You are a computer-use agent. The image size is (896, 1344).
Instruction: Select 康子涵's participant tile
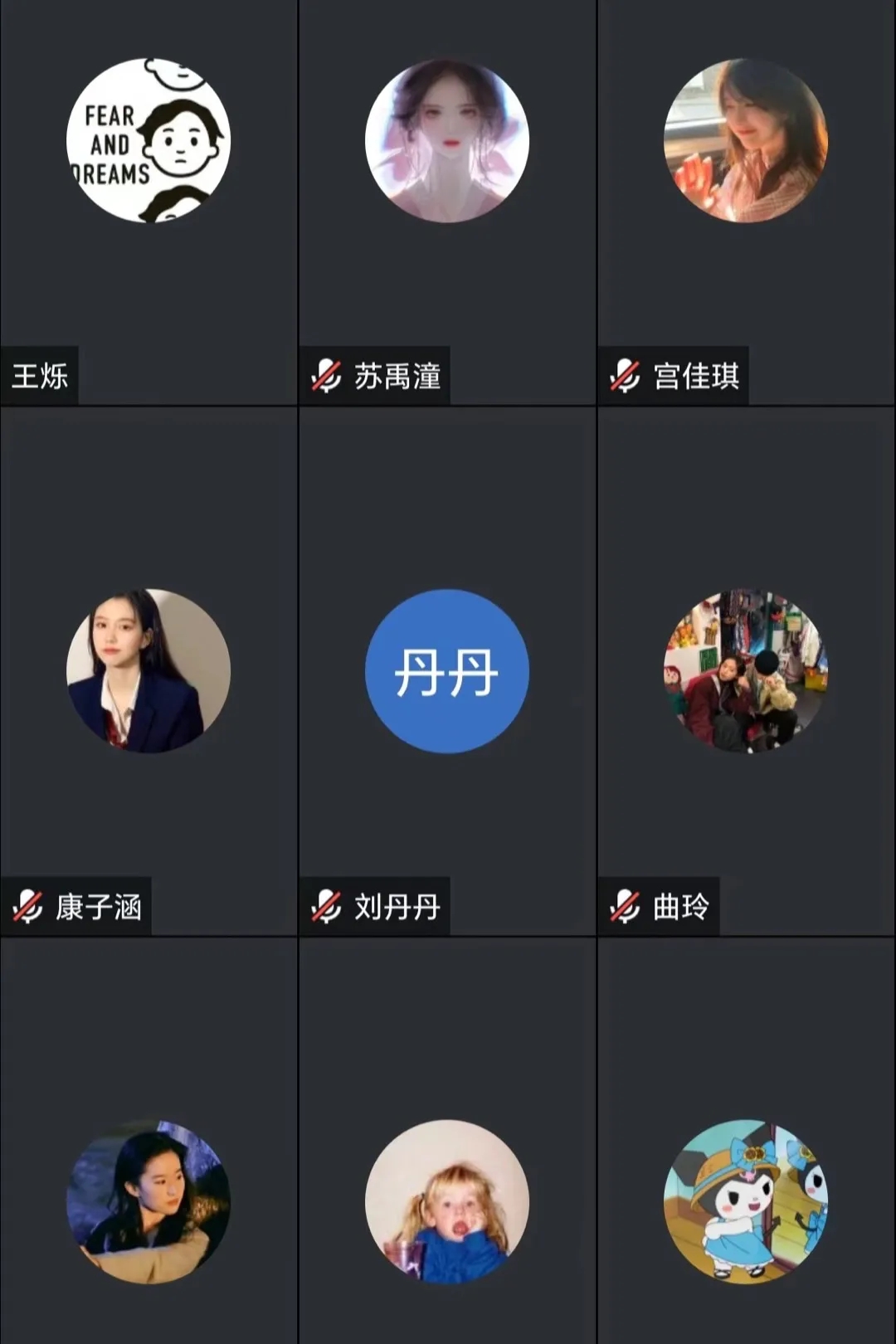click(149, 672)
